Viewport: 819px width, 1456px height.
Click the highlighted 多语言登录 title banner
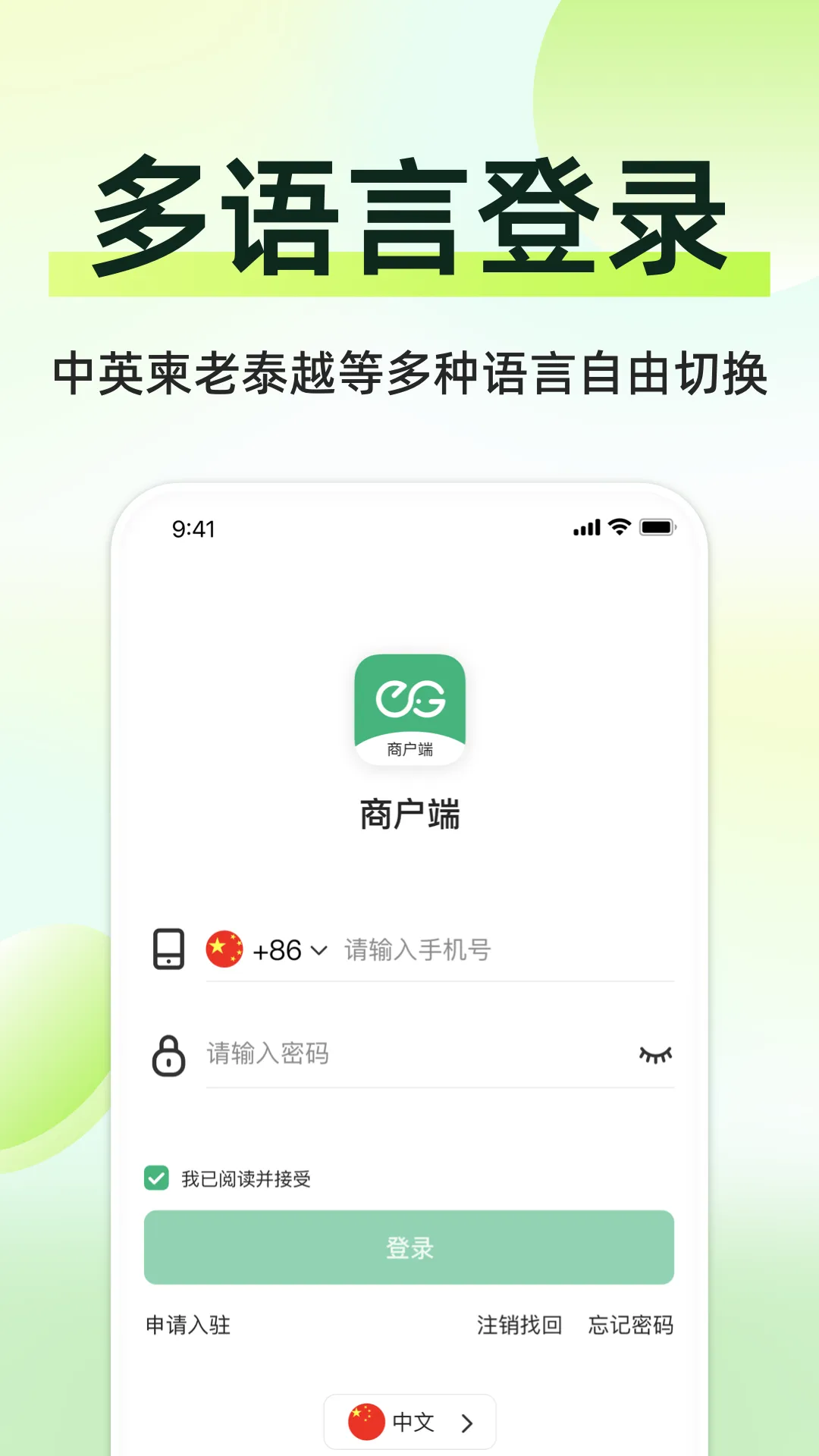coord(409,212)
